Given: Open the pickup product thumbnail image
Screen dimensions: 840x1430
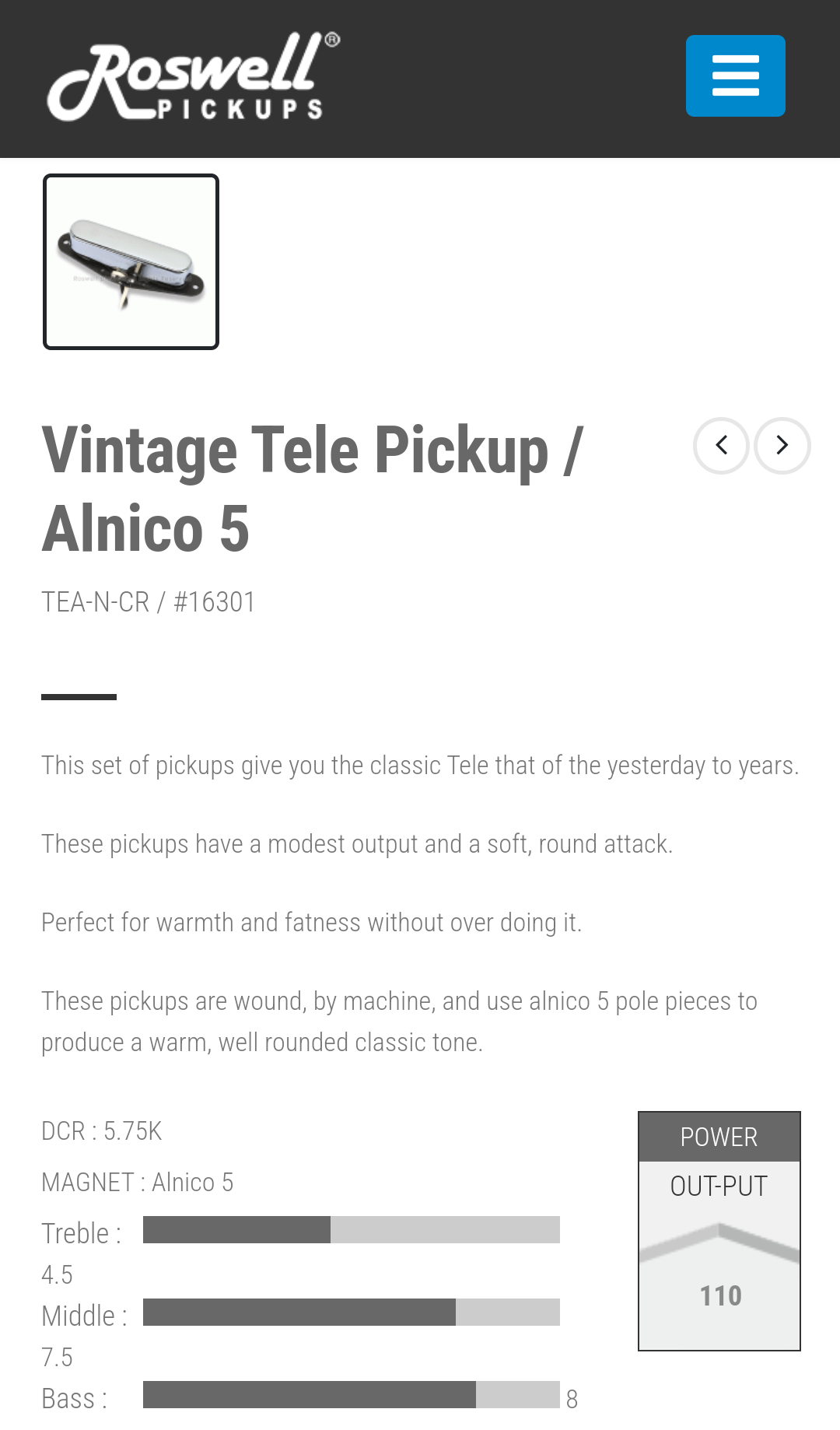Looking at the screenshot, I should click(131, 262).
